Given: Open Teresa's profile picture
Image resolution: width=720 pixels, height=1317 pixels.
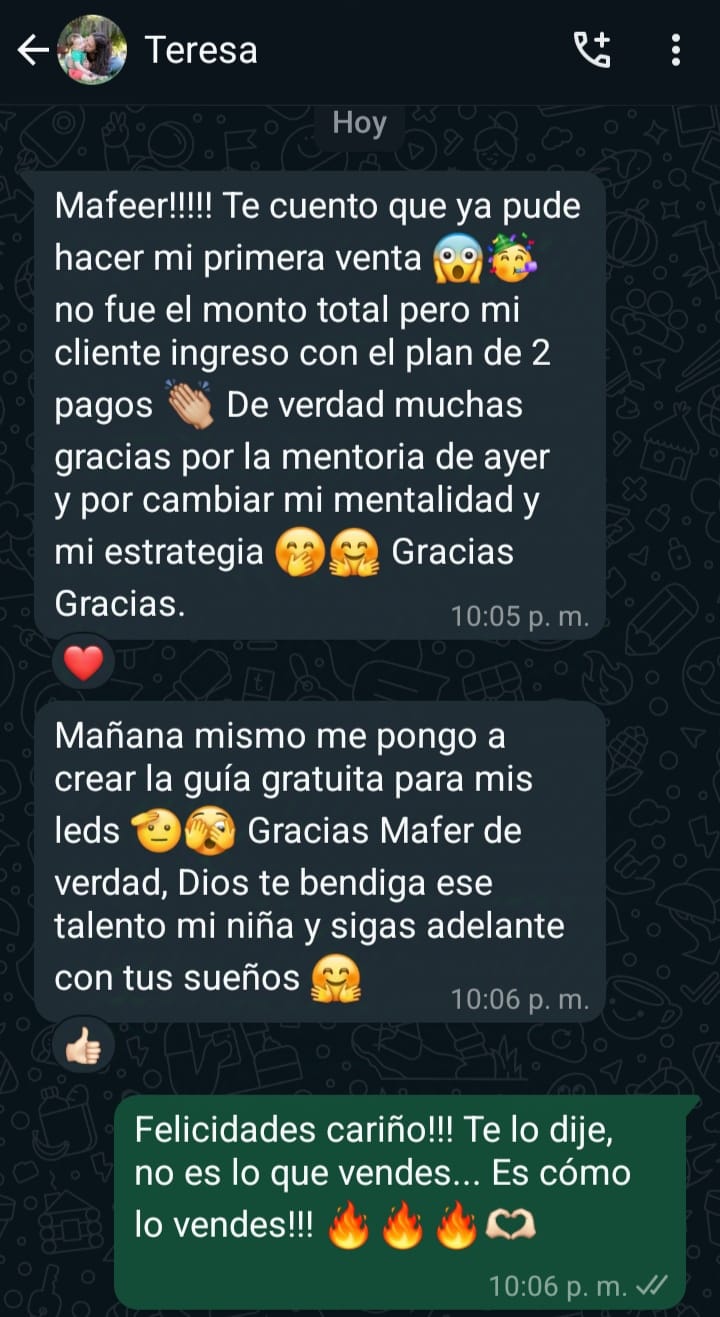Looking at the screenshot, I should point(92,50).
